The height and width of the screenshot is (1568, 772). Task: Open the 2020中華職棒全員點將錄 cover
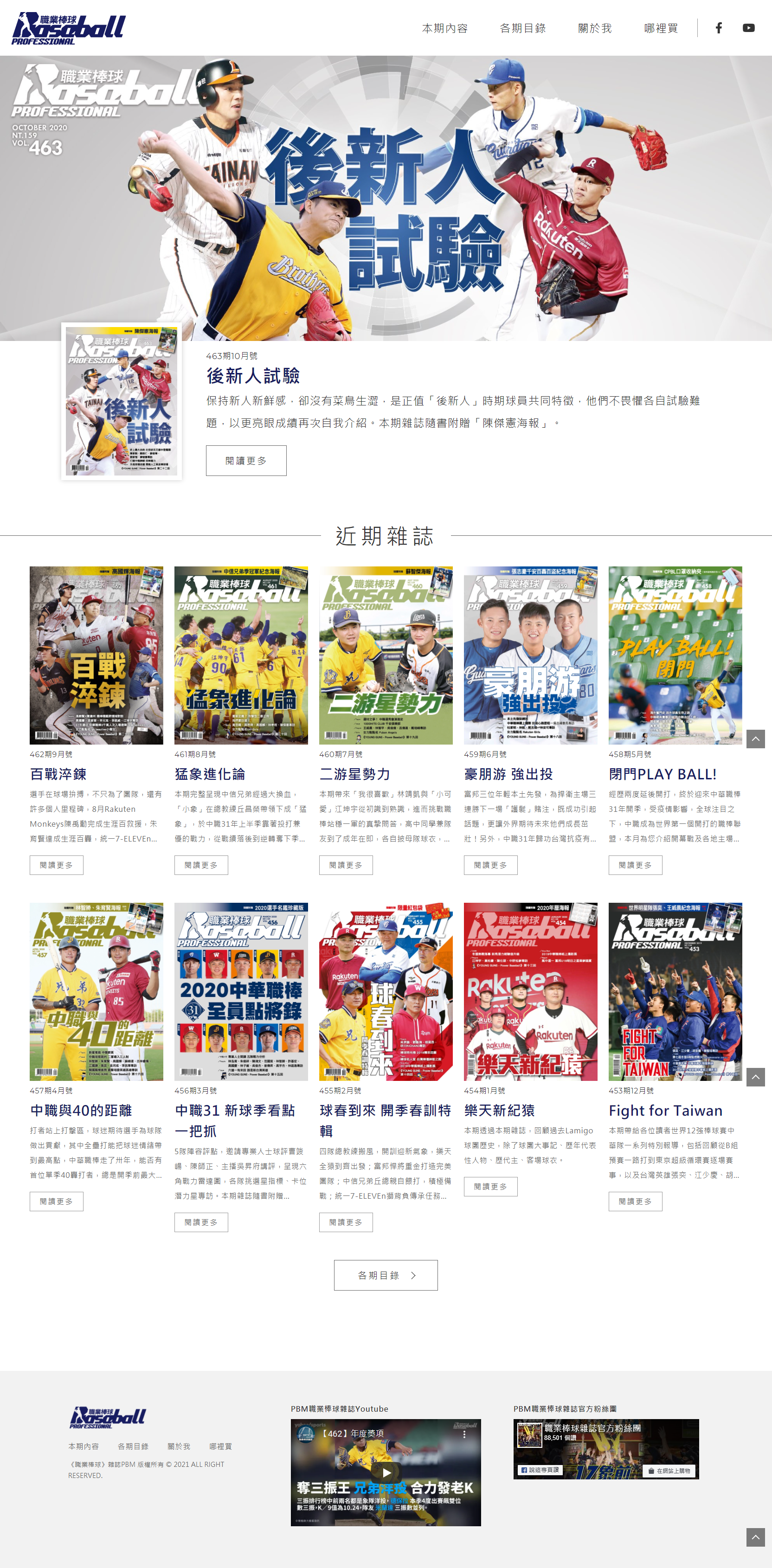coord(241,991)
